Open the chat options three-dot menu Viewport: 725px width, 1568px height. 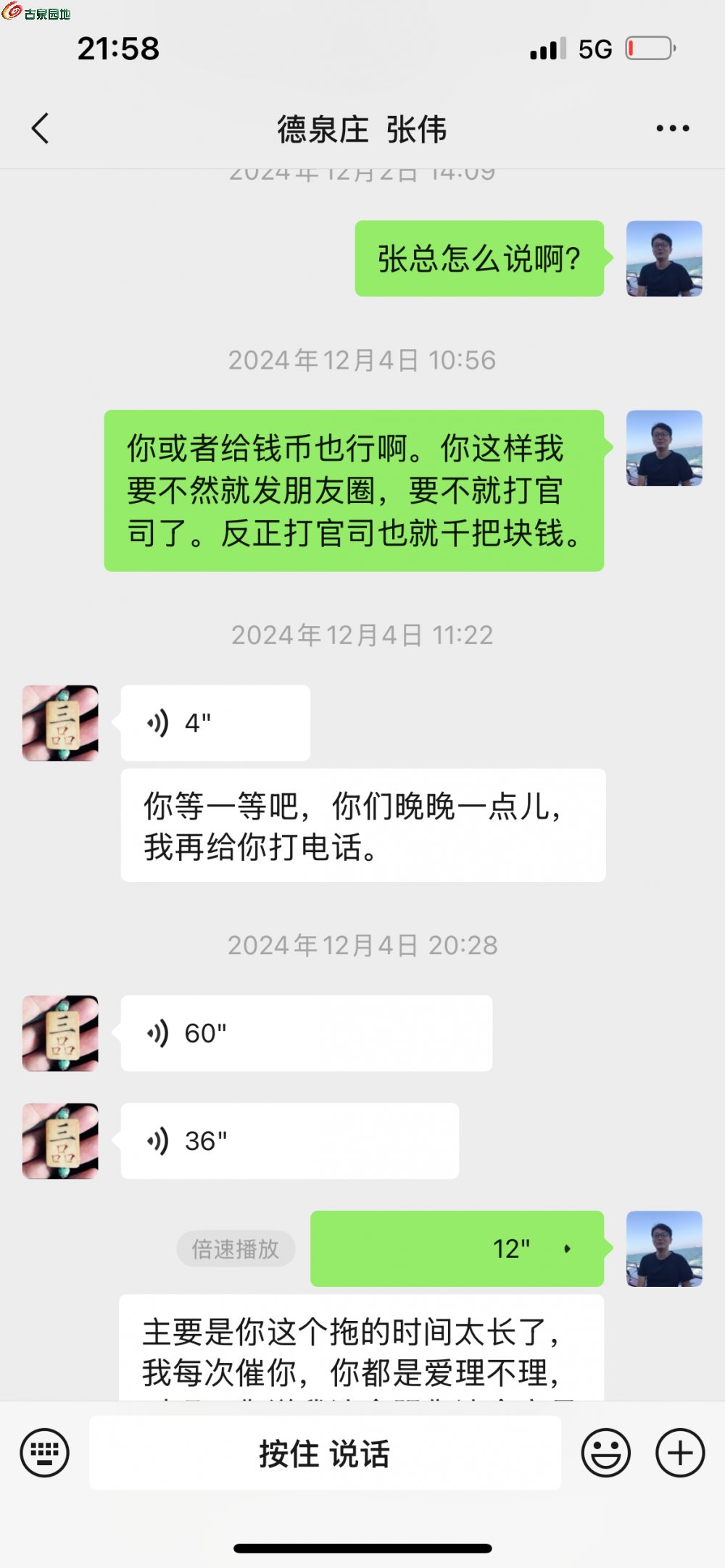(672, 129)
